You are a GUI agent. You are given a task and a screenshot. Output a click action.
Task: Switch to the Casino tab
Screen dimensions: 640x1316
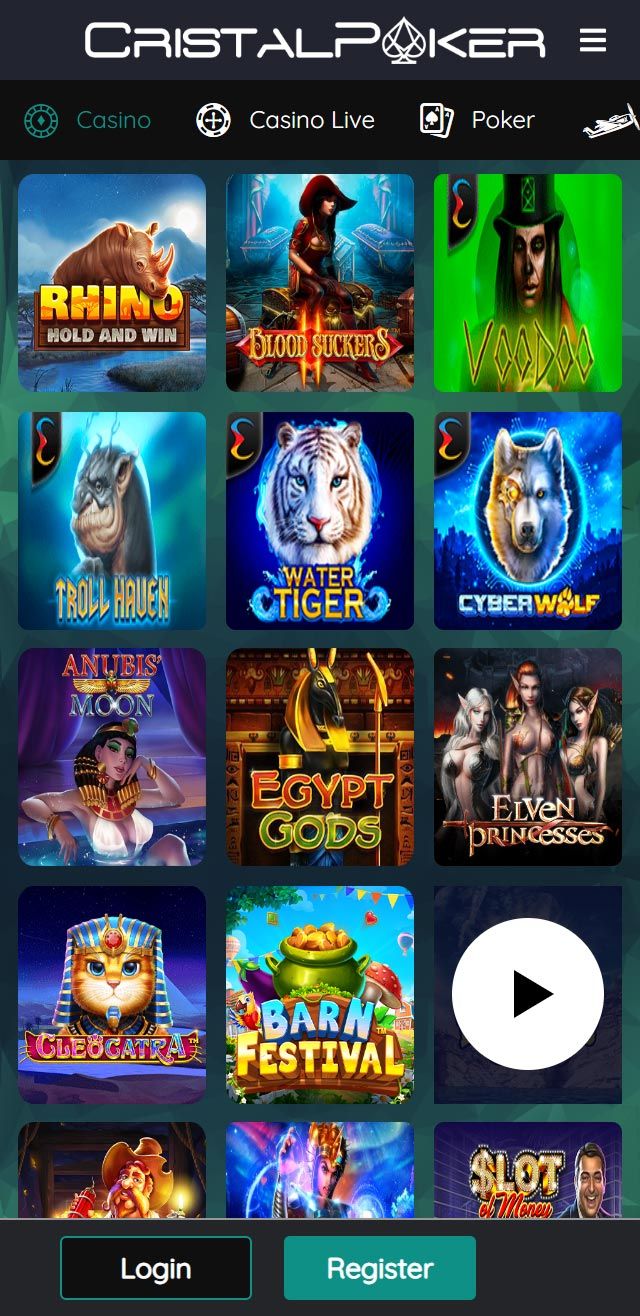(x=88, y=120)
